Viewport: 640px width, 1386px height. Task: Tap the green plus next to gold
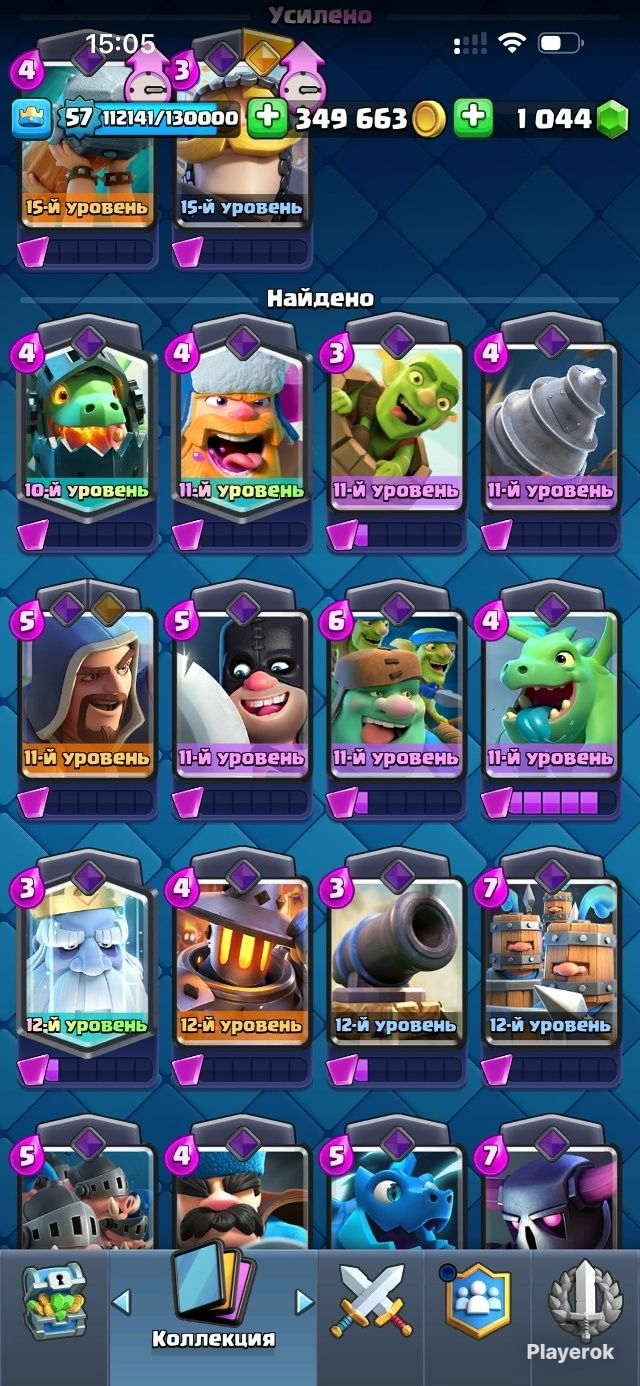[267, 118]
